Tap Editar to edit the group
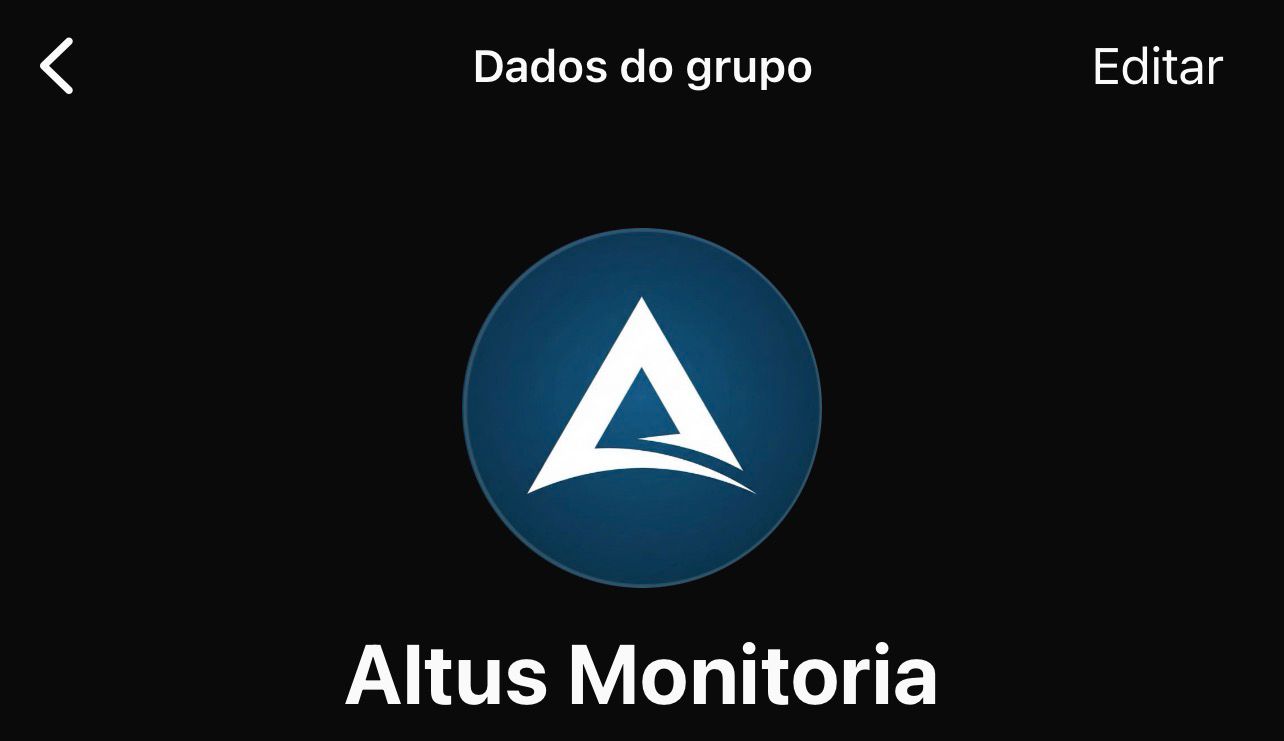 [x=1157, y=67]
